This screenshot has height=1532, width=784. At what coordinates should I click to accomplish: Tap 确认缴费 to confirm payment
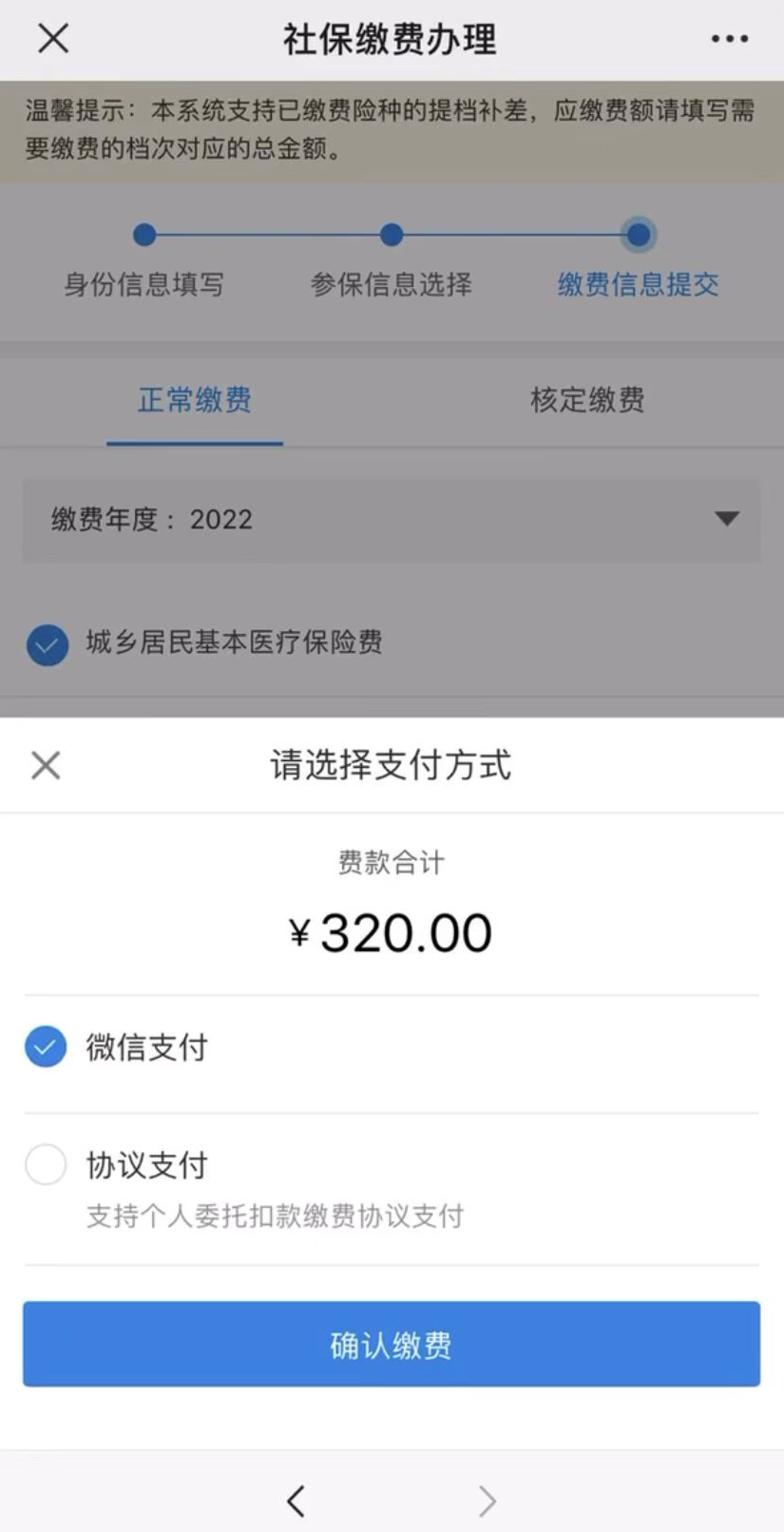click(x=392, y=1344)
